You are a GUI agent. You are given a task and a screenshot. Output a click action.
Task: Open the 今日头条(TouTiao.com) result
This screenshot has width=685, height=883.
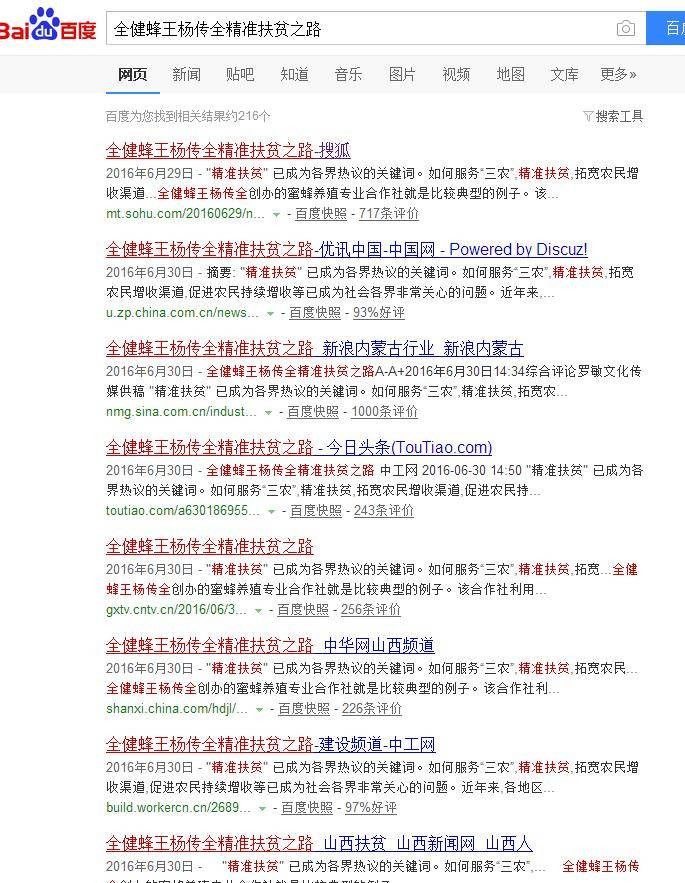pos(299,447)
